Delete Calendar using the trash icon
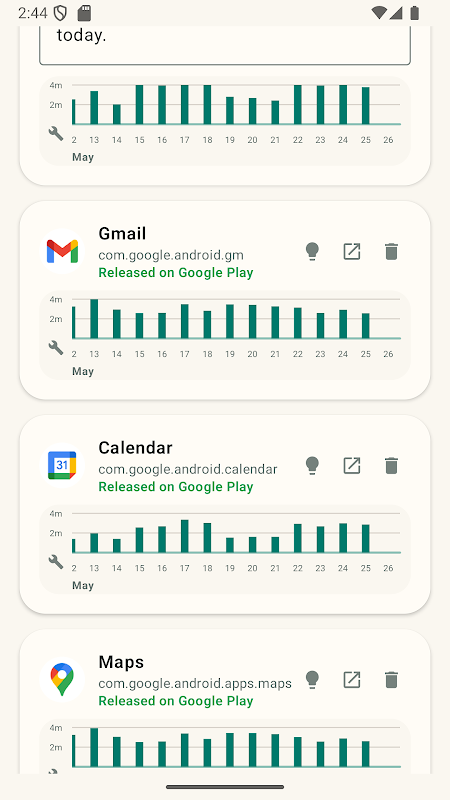 pyautogui.click(x=391, y=466)
